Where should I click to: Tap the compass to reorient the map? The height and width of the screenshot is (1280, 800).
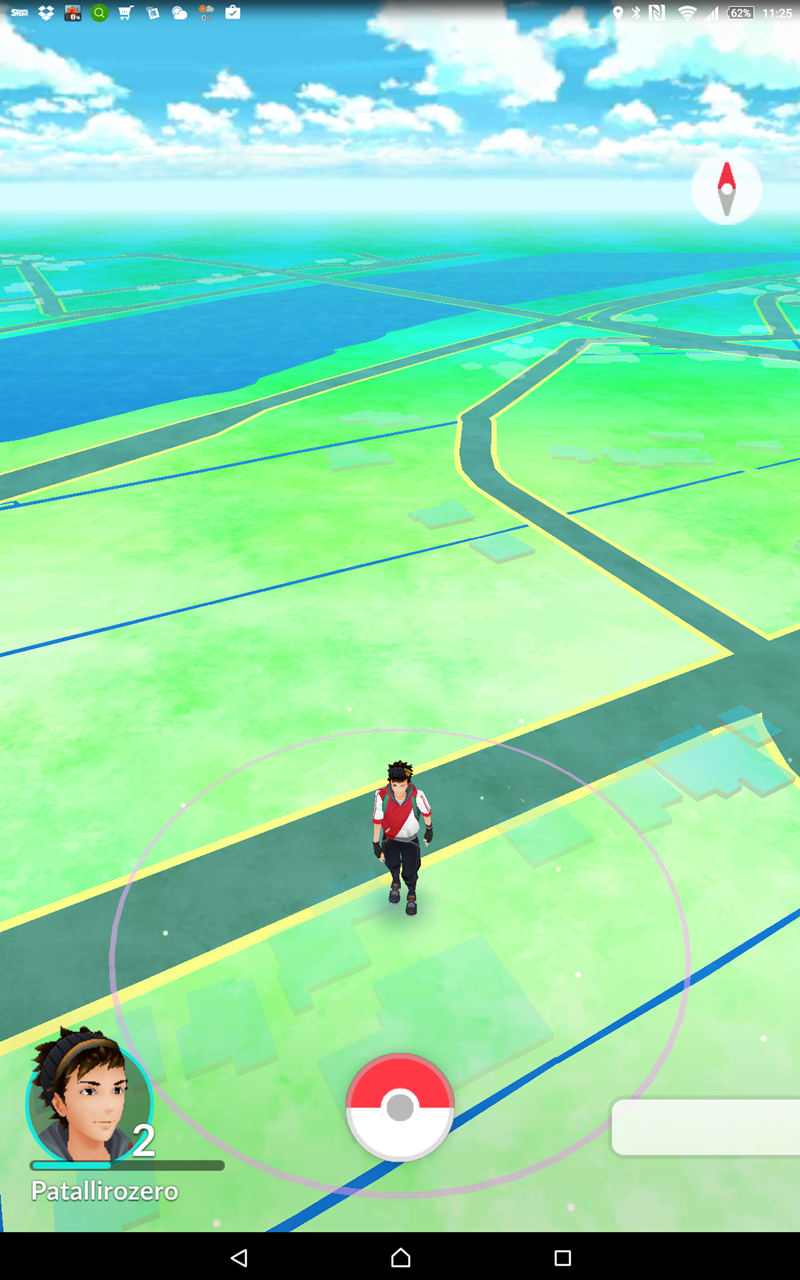726,189
